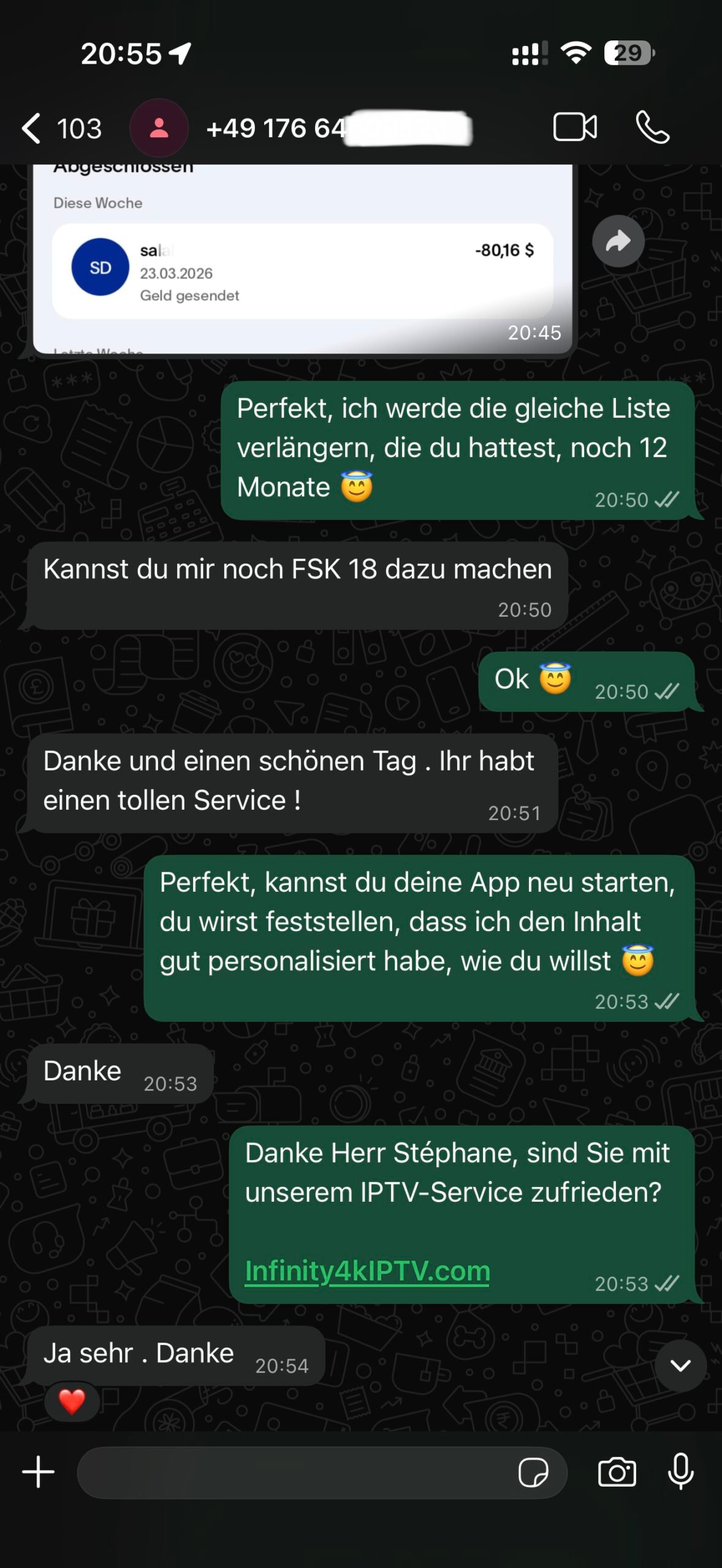Screen dimensions: 722x1568
Task: Open the sticker picker
Action: click(x=533, y=1472)
